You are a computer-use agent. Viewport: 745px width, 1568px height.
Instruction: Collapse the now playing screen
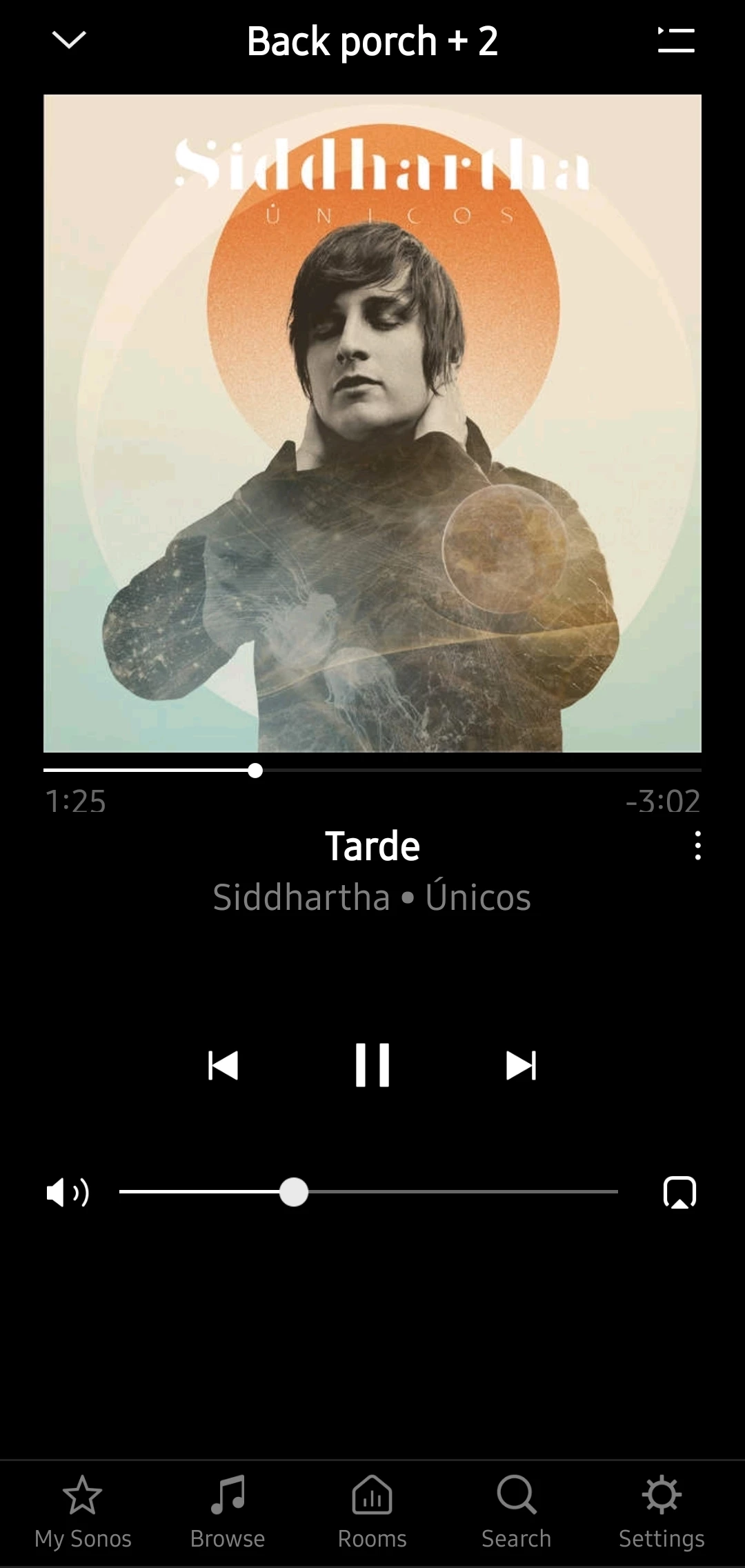(x=69, y=40)
